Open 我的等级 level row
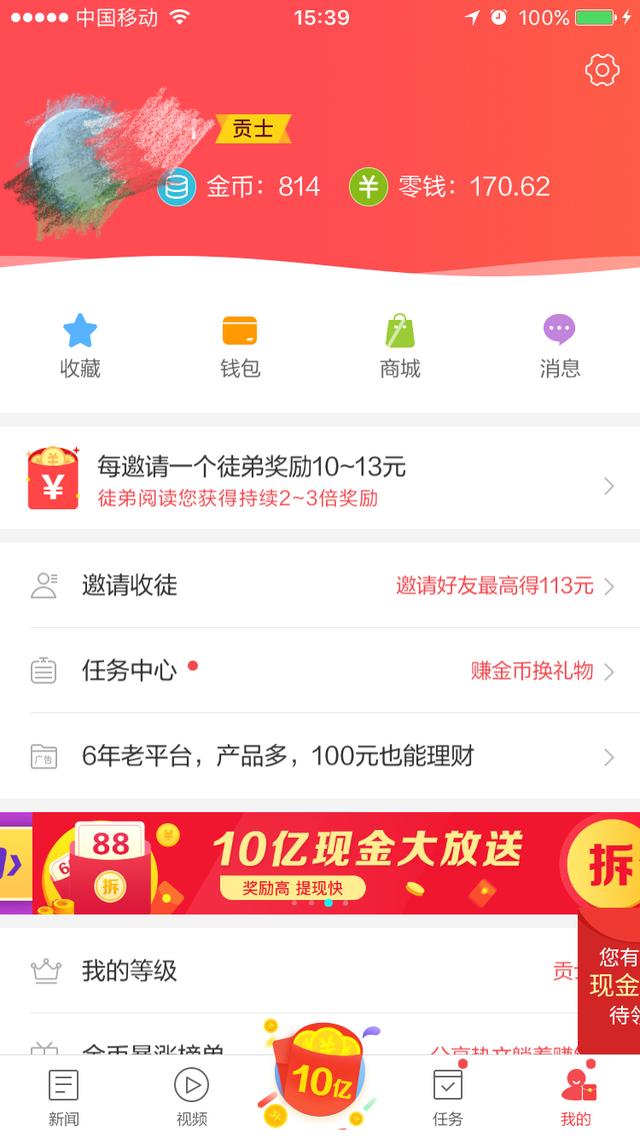The height and width of the screenshot is (1138, 640). [x=300, y=970]
